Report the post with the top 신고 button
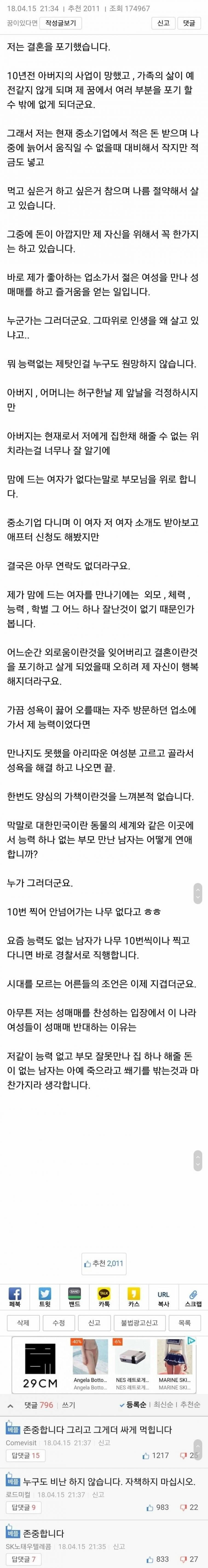208x1568 pixels. pos(163,23)
